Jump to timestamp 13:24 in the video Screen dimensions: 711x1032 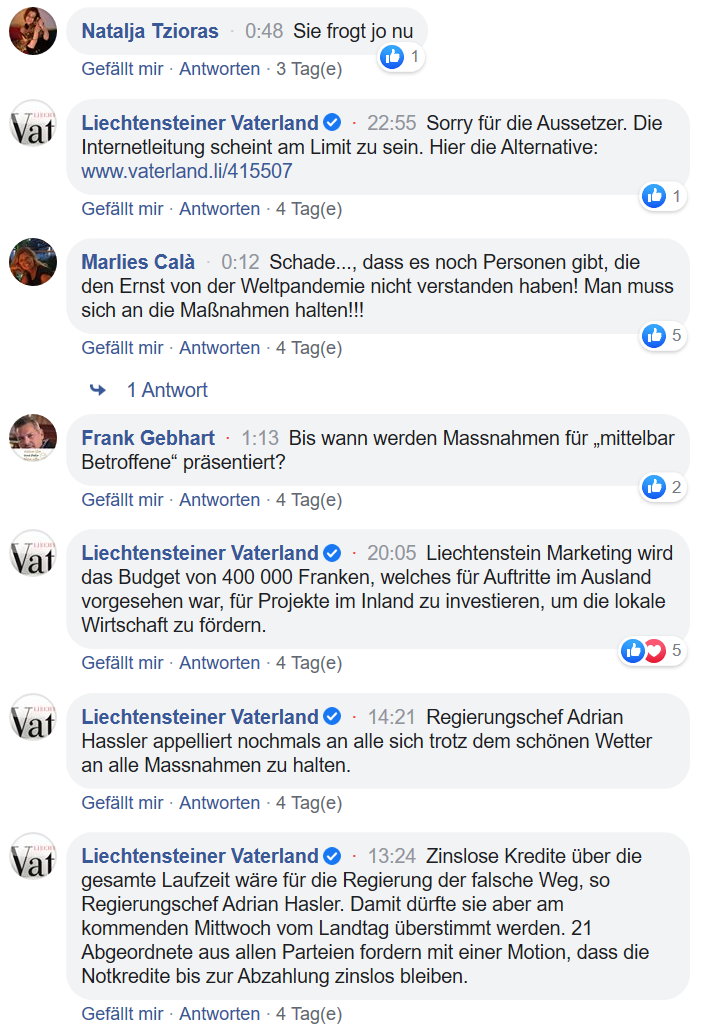391,856
